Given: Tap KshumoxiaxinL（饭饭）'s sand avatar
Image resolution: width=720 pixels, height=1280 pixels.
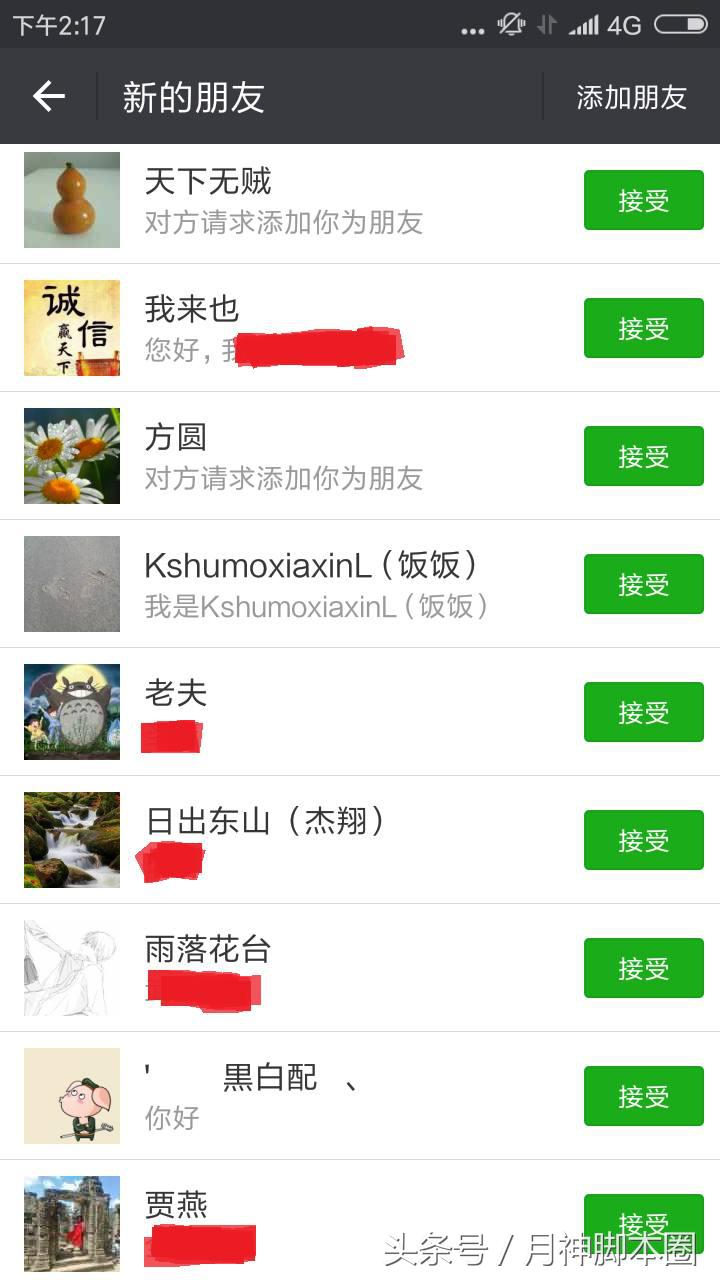Looking at the screenshot, I should 71,584.
